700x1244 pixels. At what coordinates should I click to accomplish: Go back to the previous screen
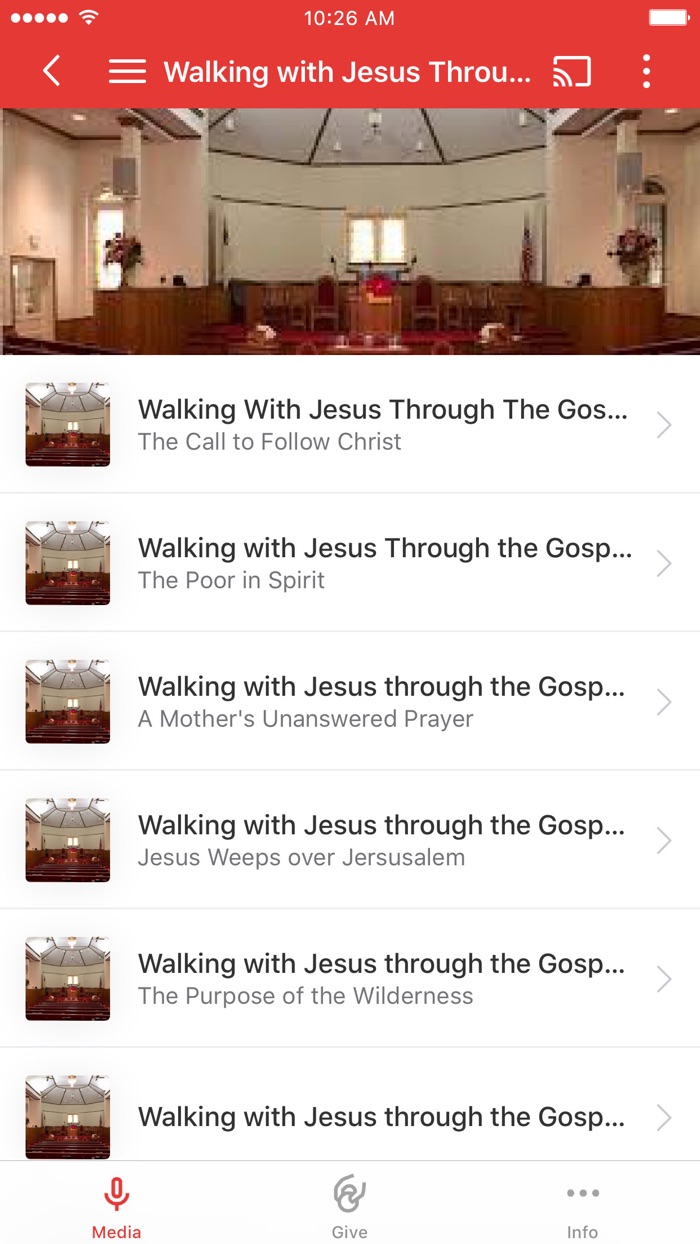(52, 71)
